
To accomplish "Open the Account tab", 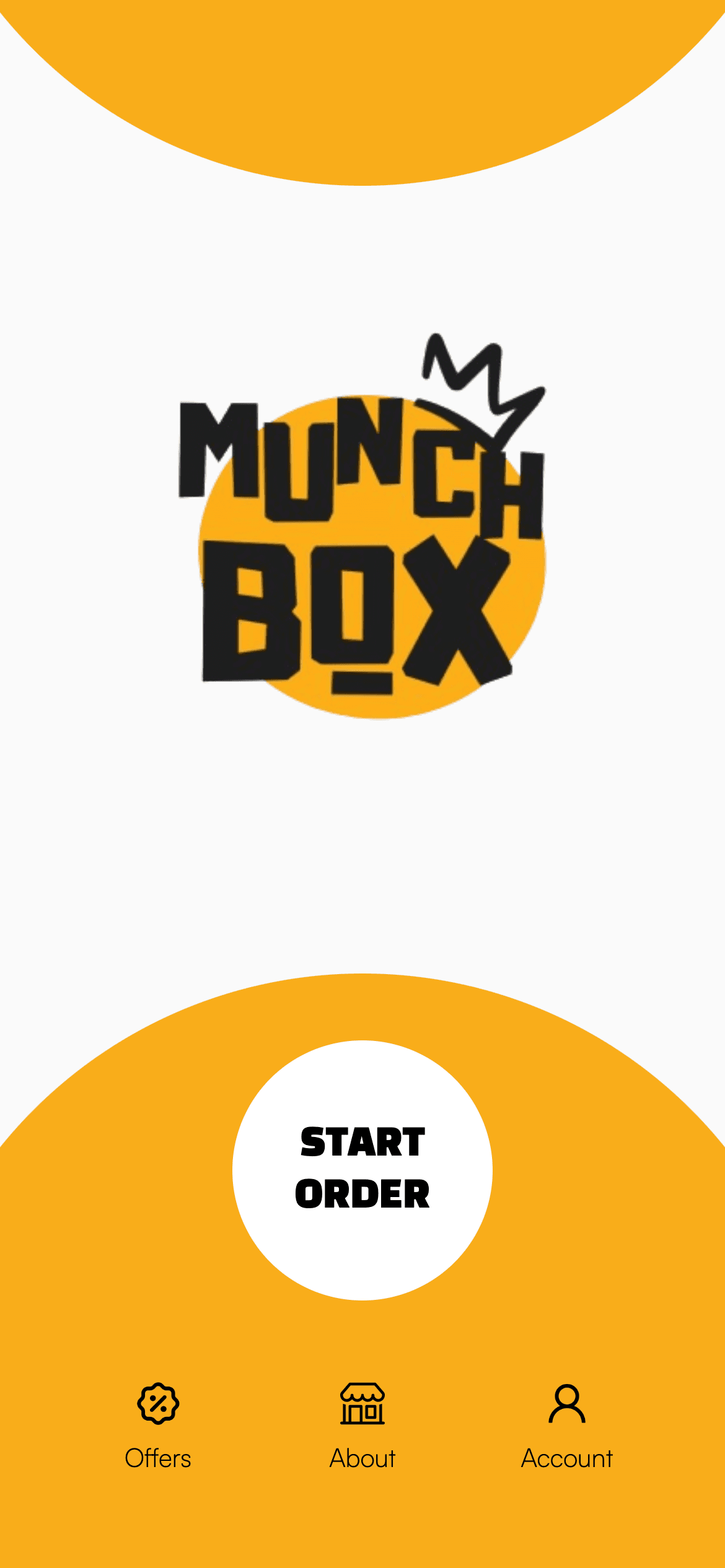I will (x=566, y=1424).
